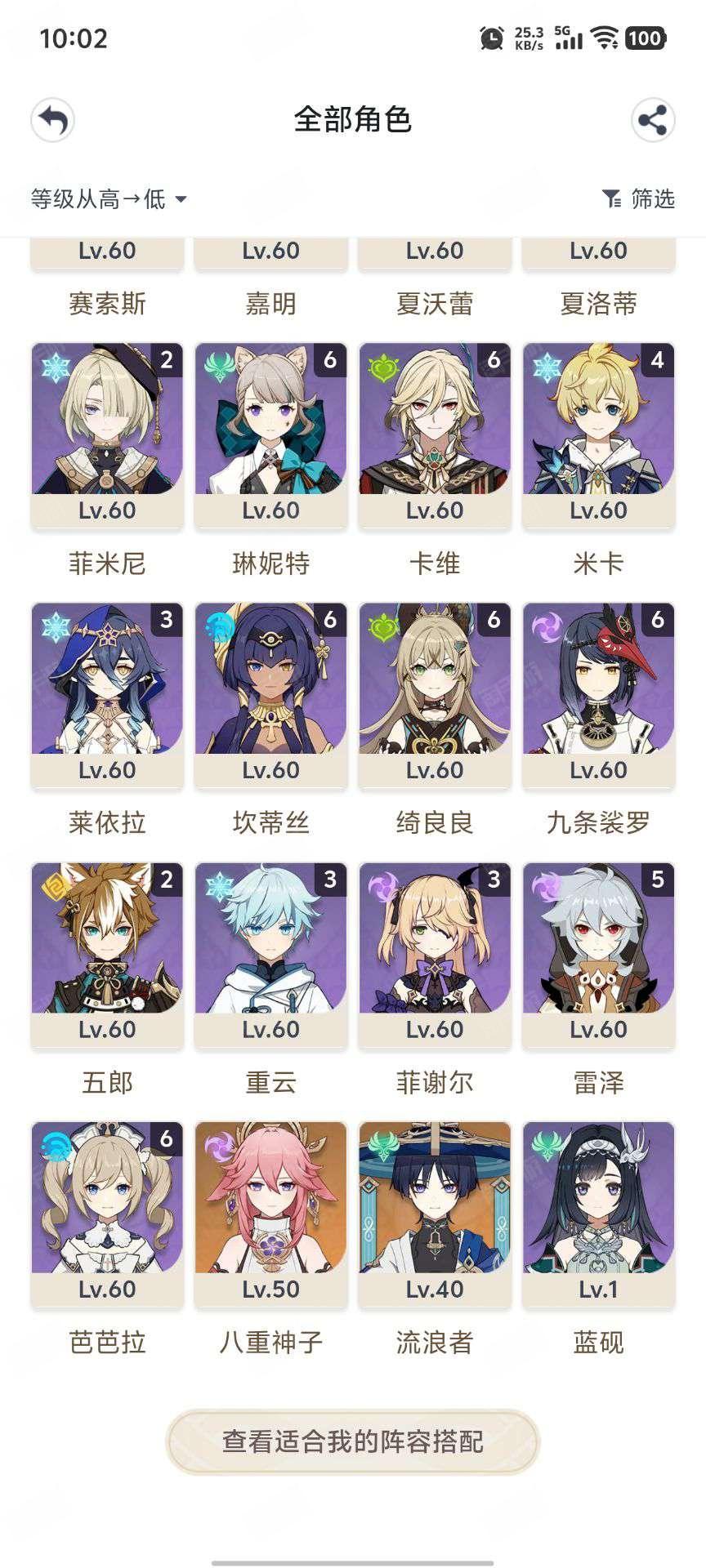
Task: Open 雷泽 character card
Action: tap(598, 955)
